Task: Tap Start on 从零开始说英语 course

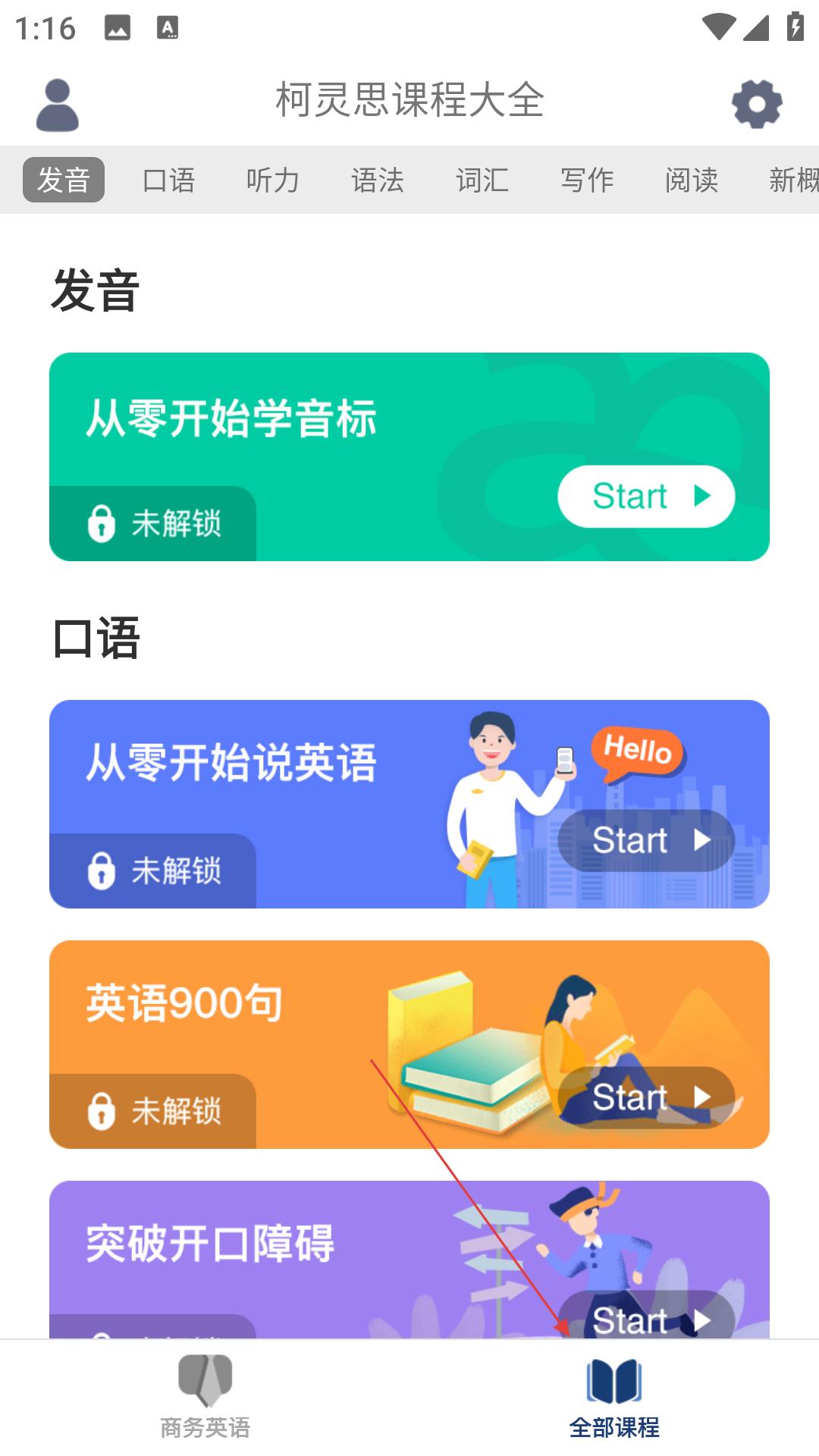Action: [646, 840]
